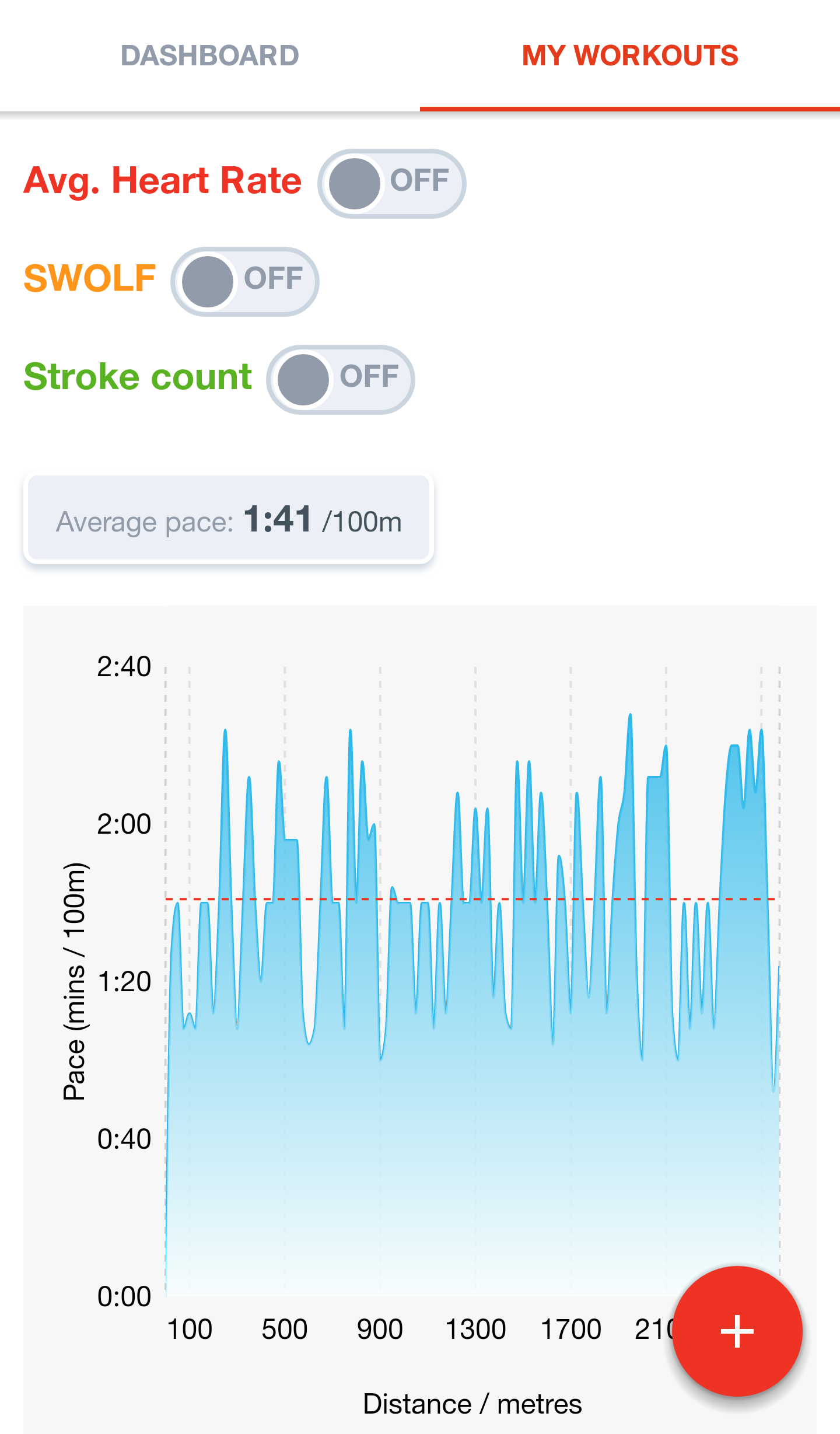840x1434 pixels.
Task: Enable the SWOLF overlay switch
Action: point(244,281)
